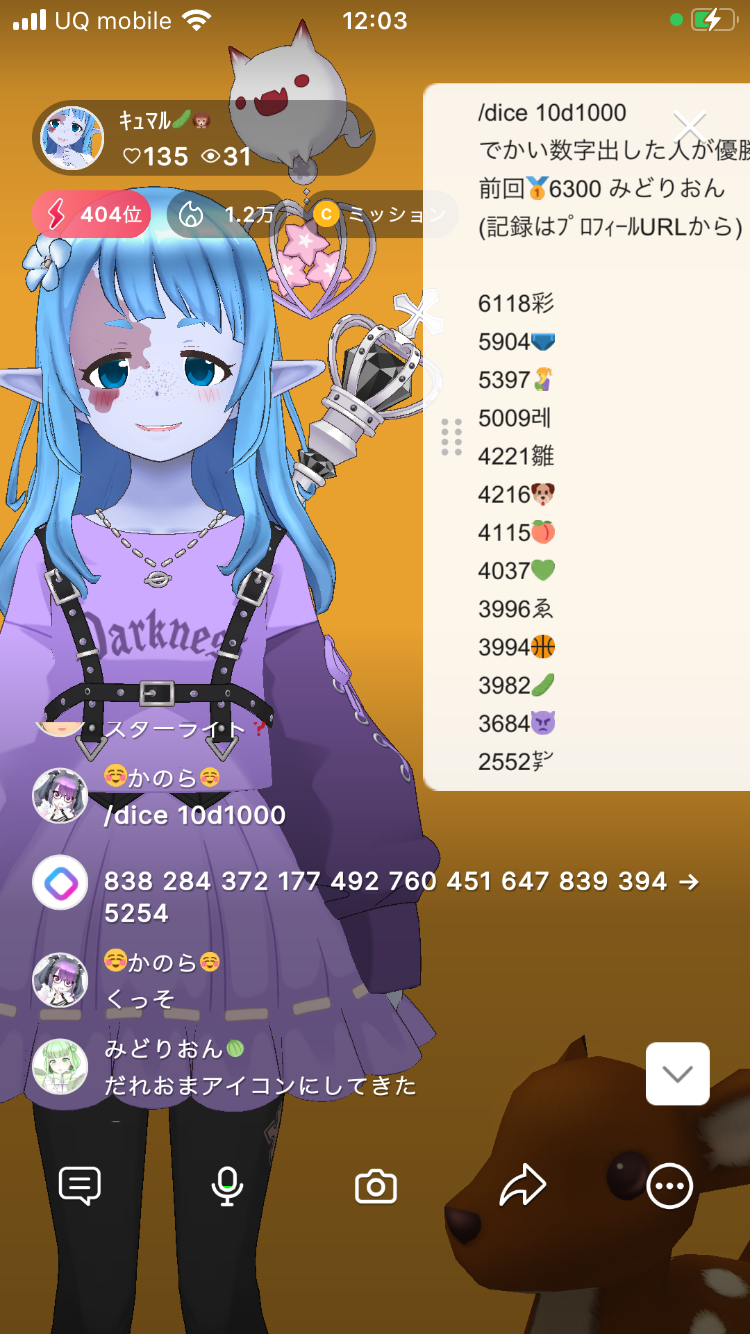Open みどりおん's profile avatar
The width and height of the screenshot is (750, 1334).
click(60, 1067)
